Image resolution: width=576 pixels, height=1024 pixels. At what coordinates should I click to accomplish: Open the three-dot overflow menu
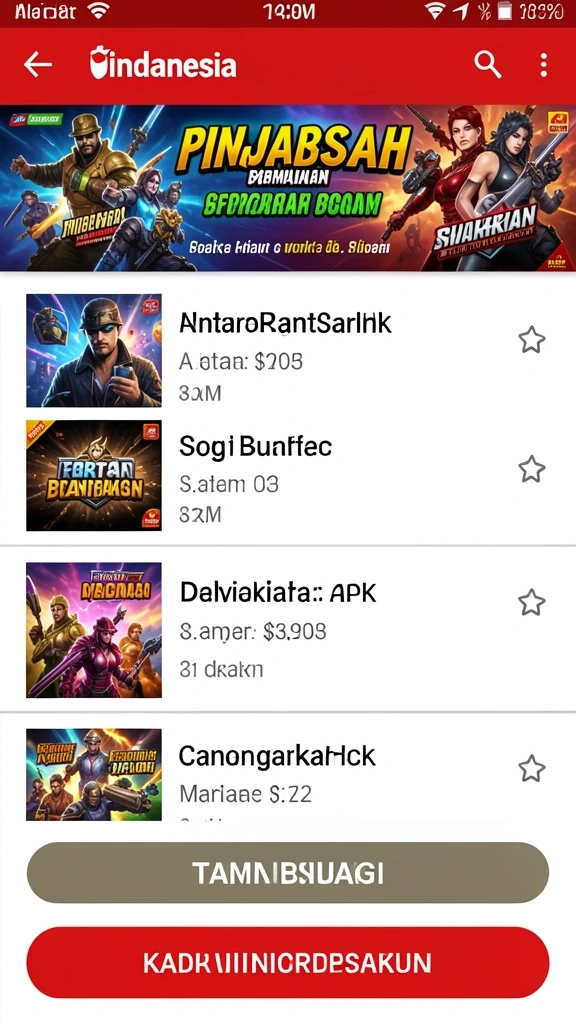pyautogui.click(x=543, y=65)
